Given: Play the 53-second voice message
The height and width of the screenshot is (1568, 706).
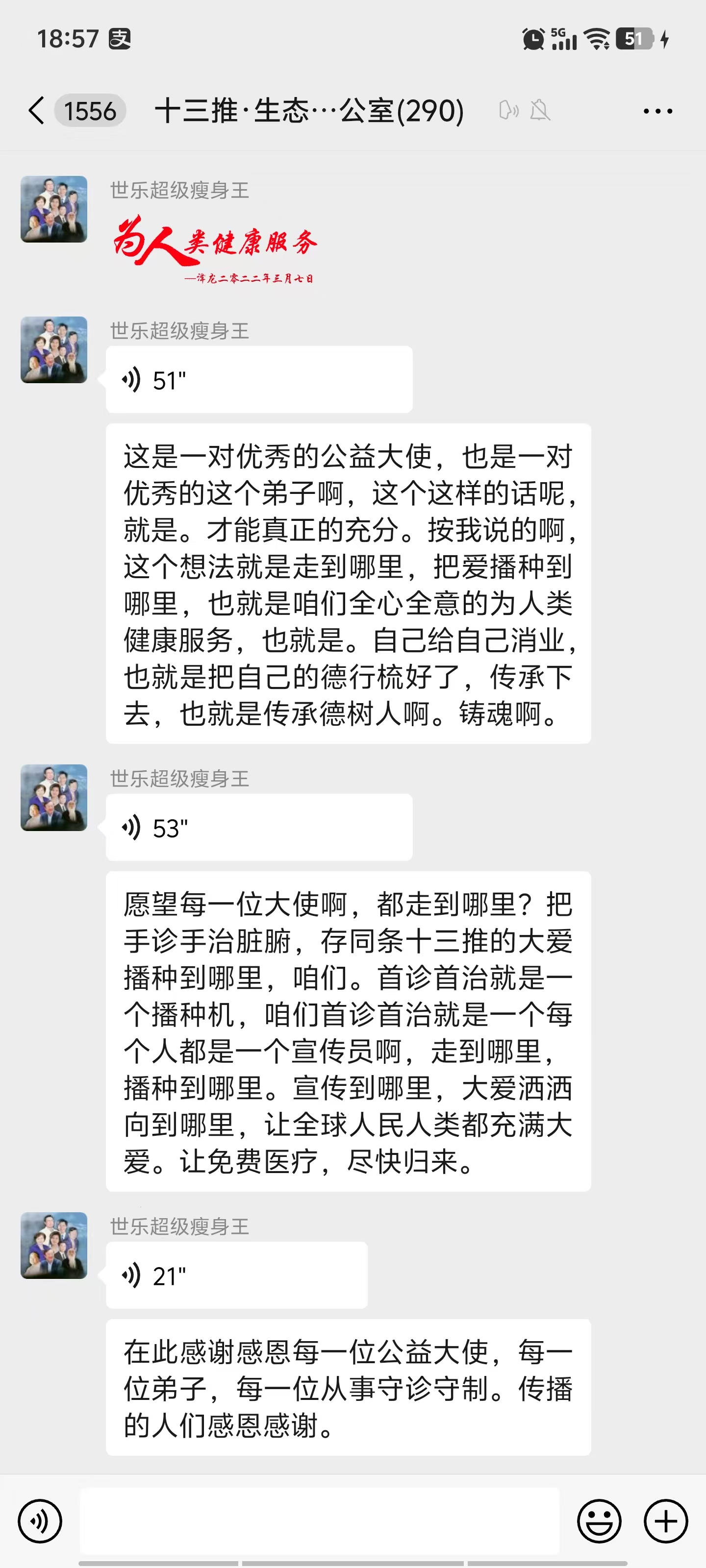Looking at the screenshot, I should point(258,828).
